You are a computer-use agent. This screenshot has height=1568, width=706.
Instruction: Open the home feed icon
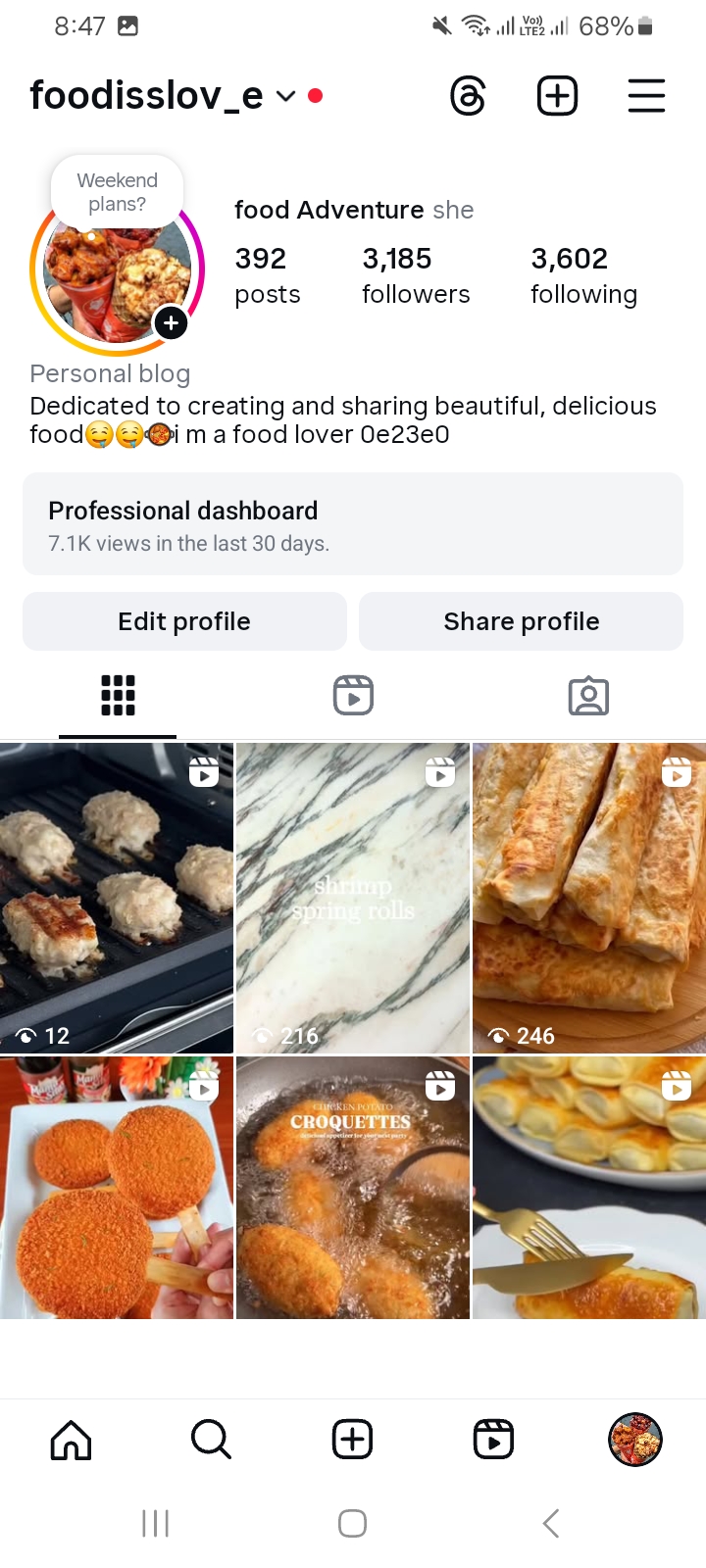pyautogui.click(x=70, y=1439)
